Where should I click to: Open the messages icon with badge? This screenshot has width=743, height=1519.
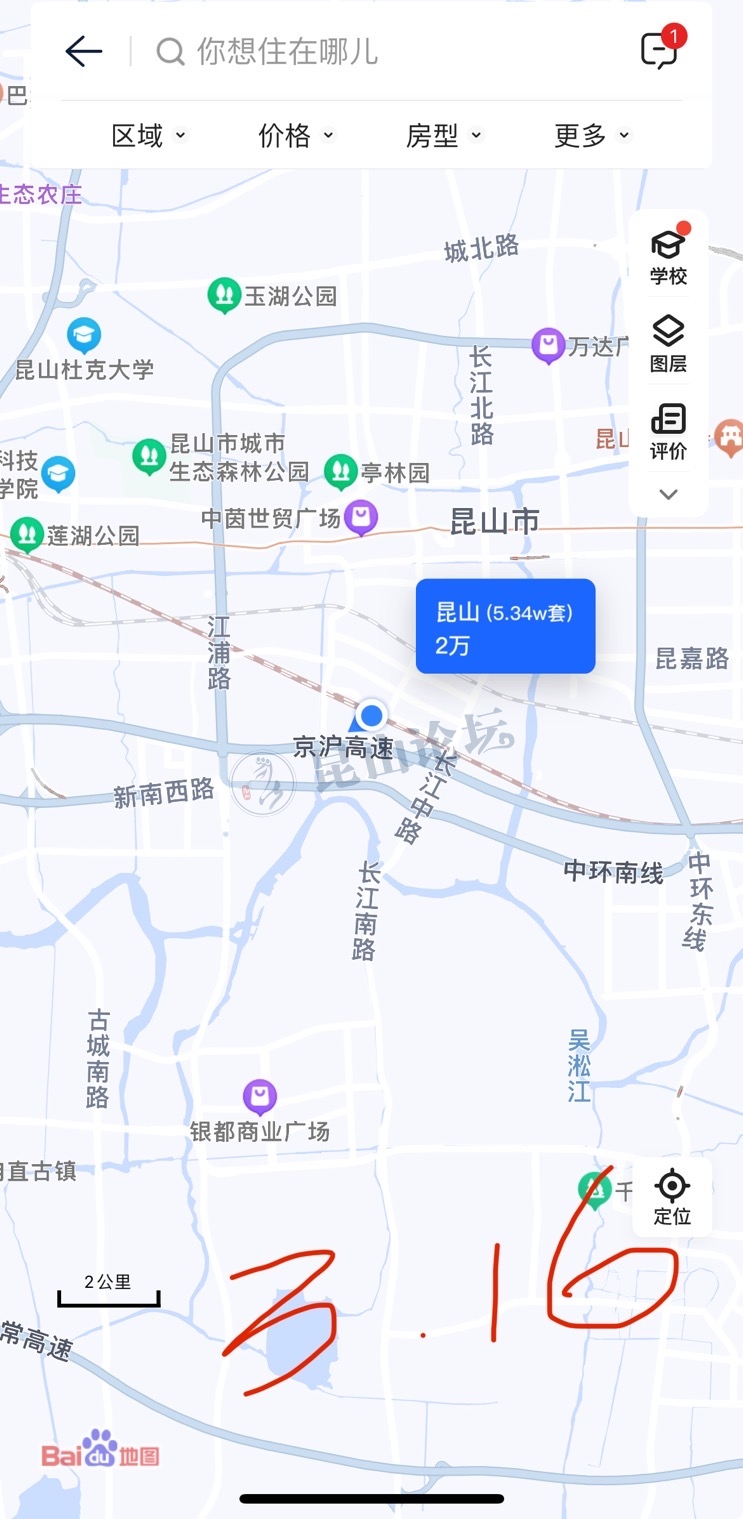660,50
